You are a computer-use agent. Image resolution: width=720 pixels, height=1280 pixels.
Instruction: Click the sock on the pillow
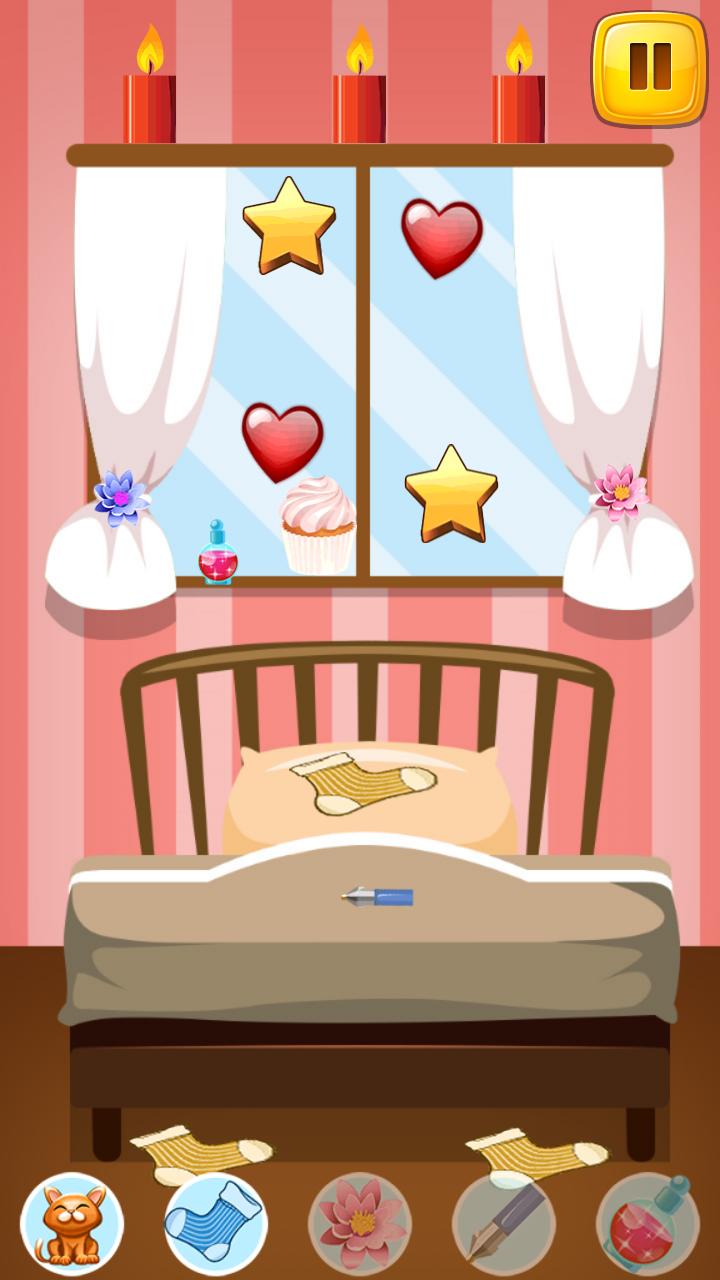click(363, 785)
